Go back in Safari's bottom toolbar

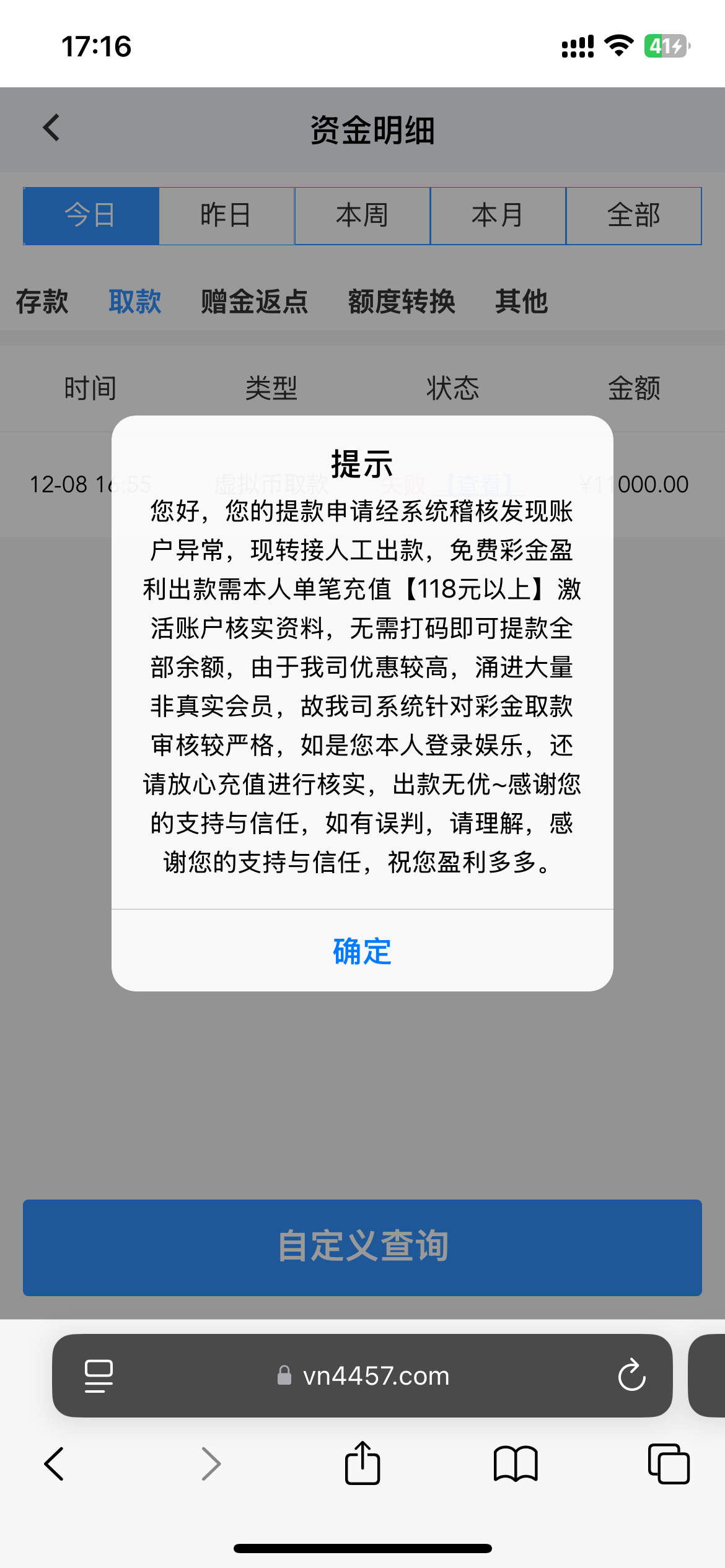pyautogui.click(x=55, y=1464)
